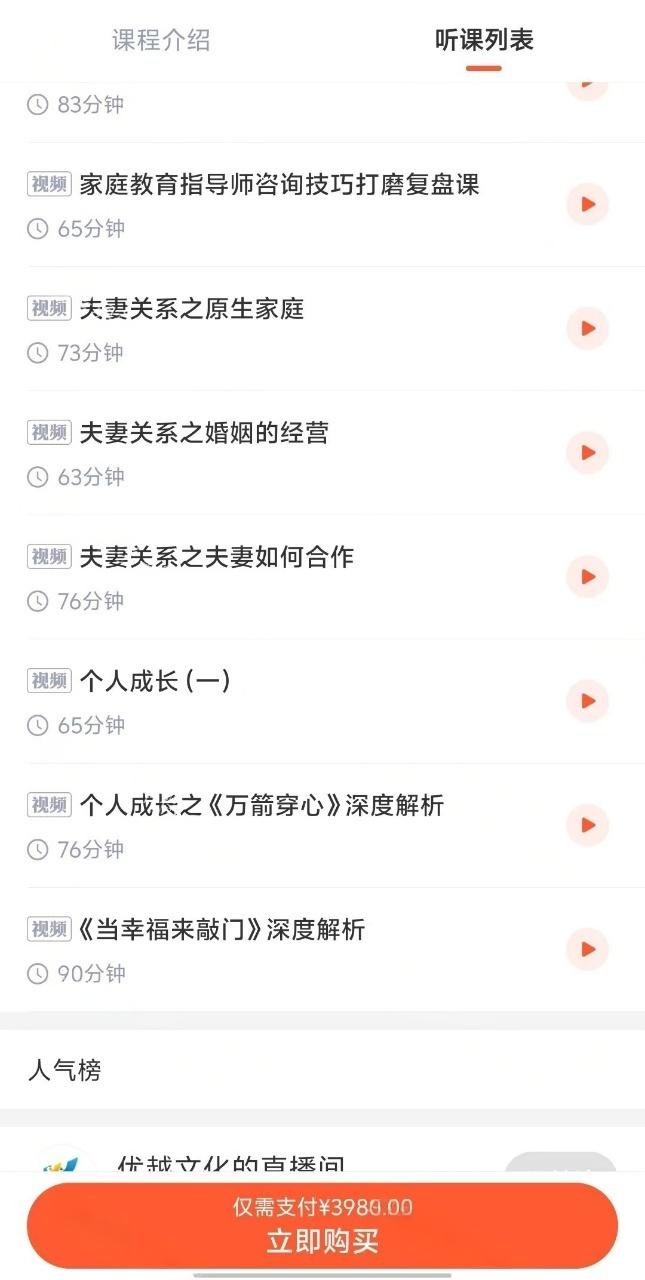The width and height of the screenshot is (645, 1280).
Task: Play 夫妻关系之原生家庭 lesson
Action: click(x=587, y=329)
